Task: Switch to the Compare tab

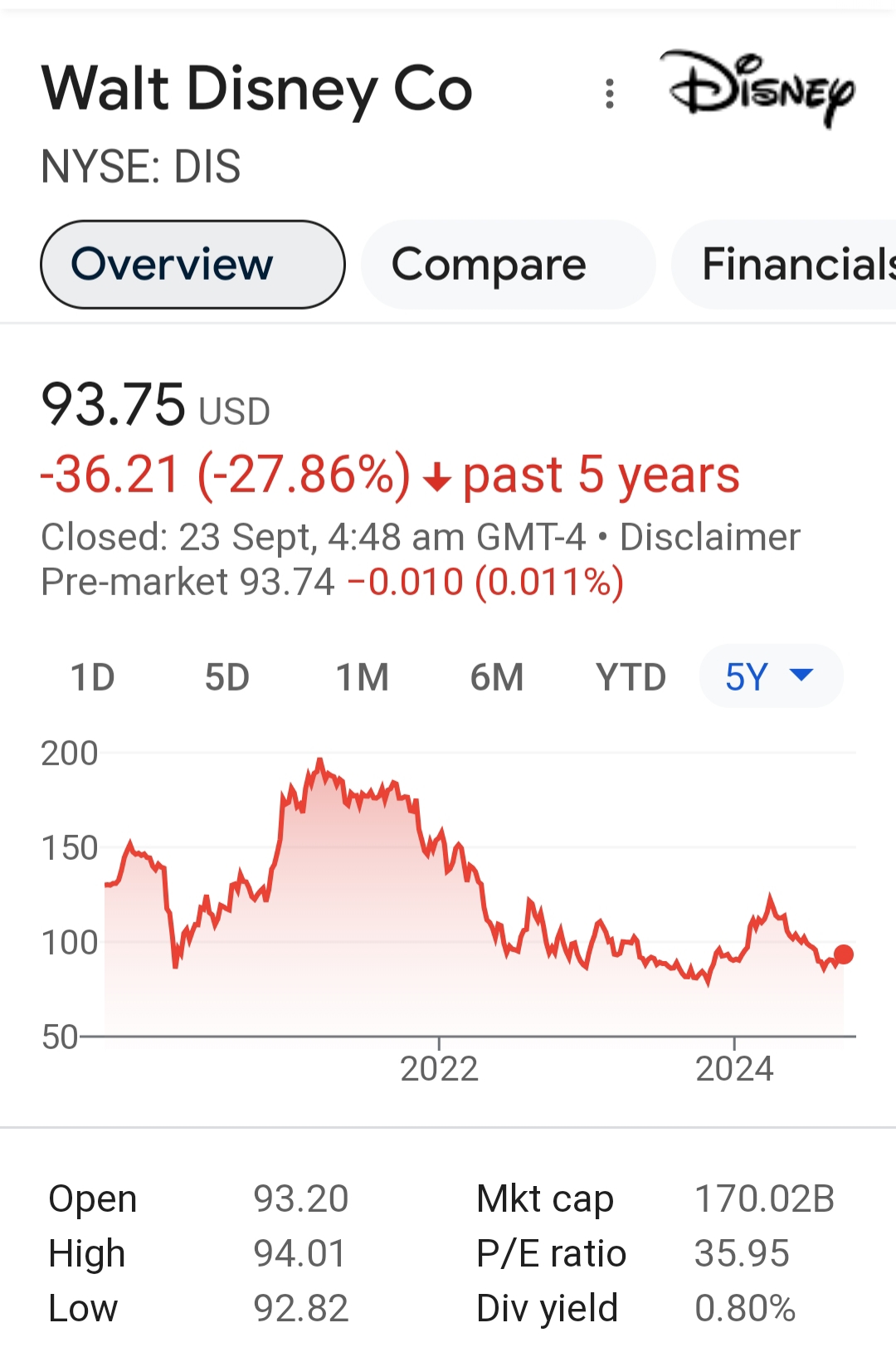Action: (x=508, y=265)
